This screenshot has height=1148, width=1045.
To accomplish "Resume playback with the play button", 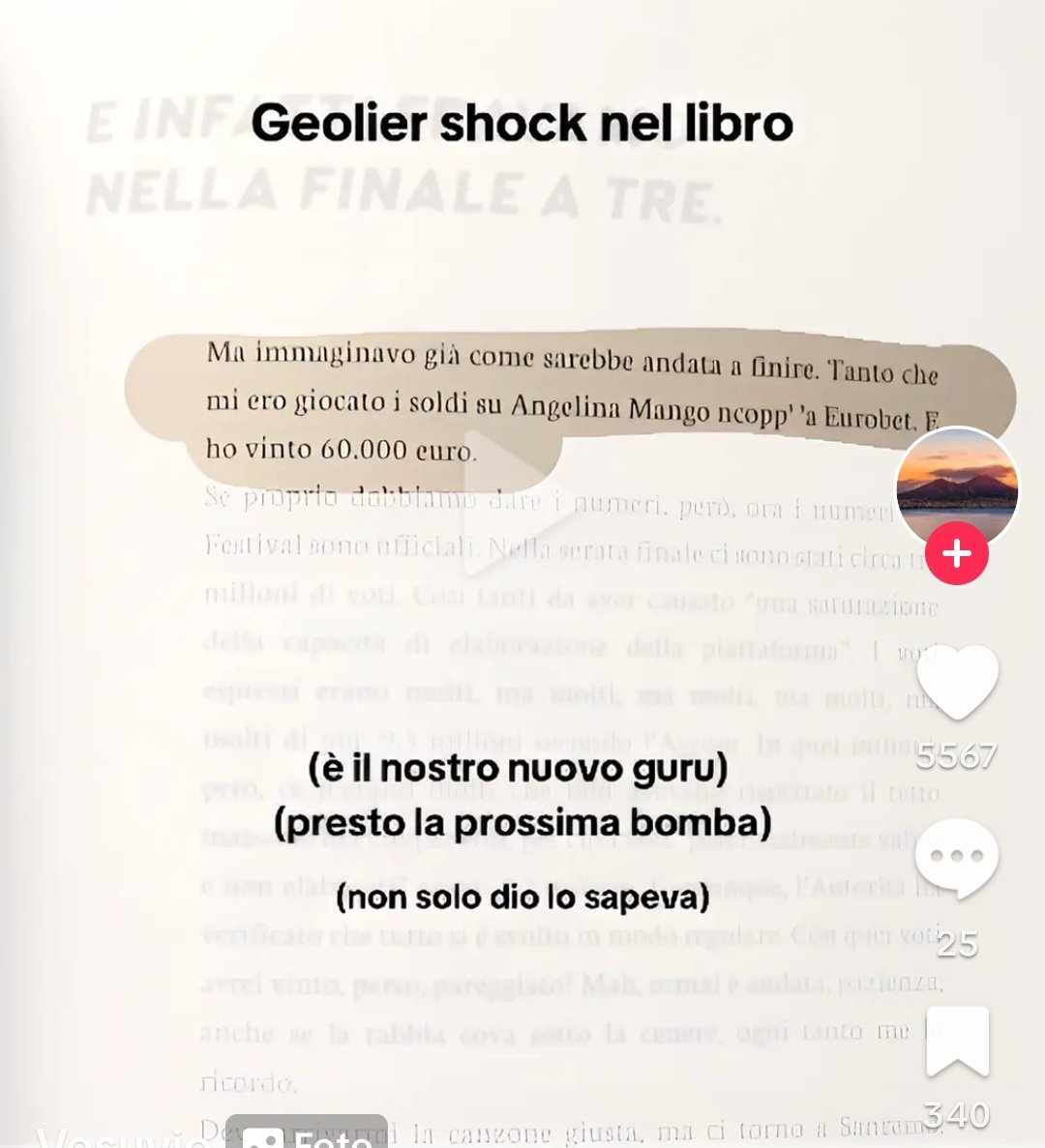I will [513, 513].
